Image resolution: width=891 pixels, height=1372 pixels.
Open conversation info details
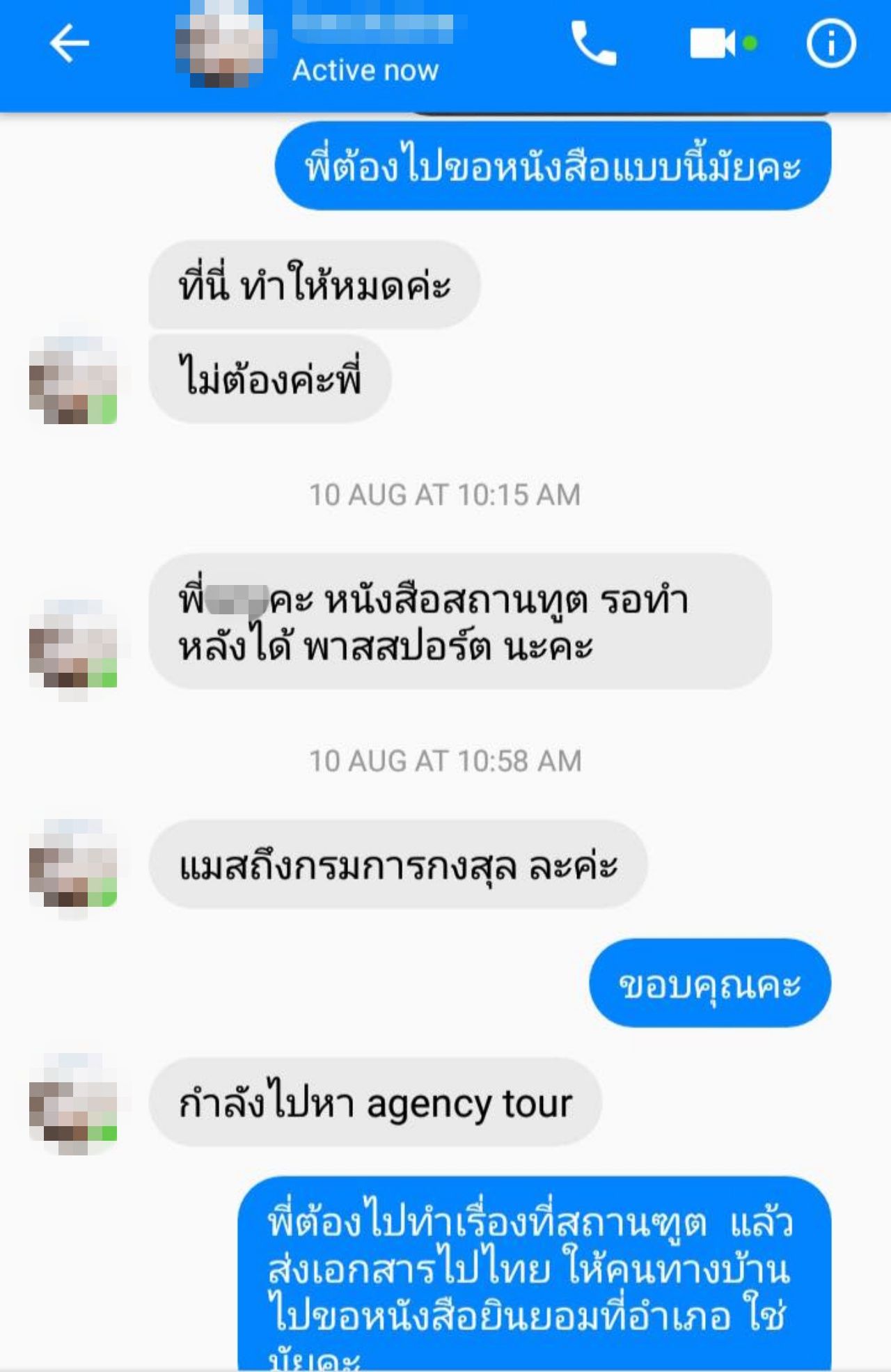[x=831, y=43]
